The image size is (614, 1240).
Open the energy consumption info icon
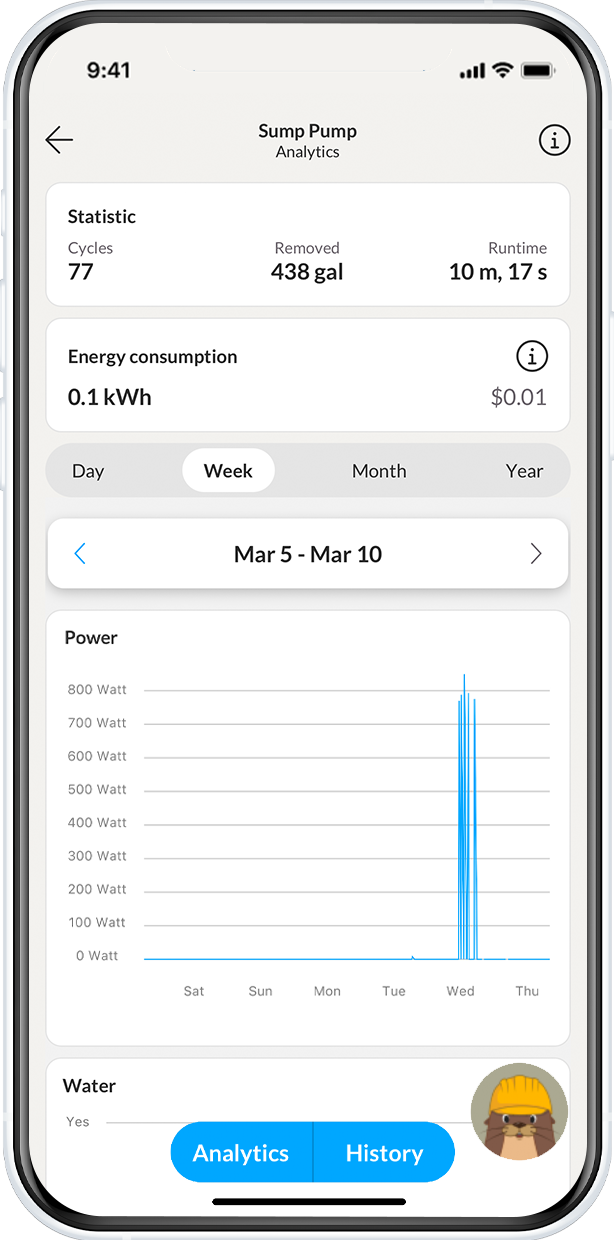point(532,355)
